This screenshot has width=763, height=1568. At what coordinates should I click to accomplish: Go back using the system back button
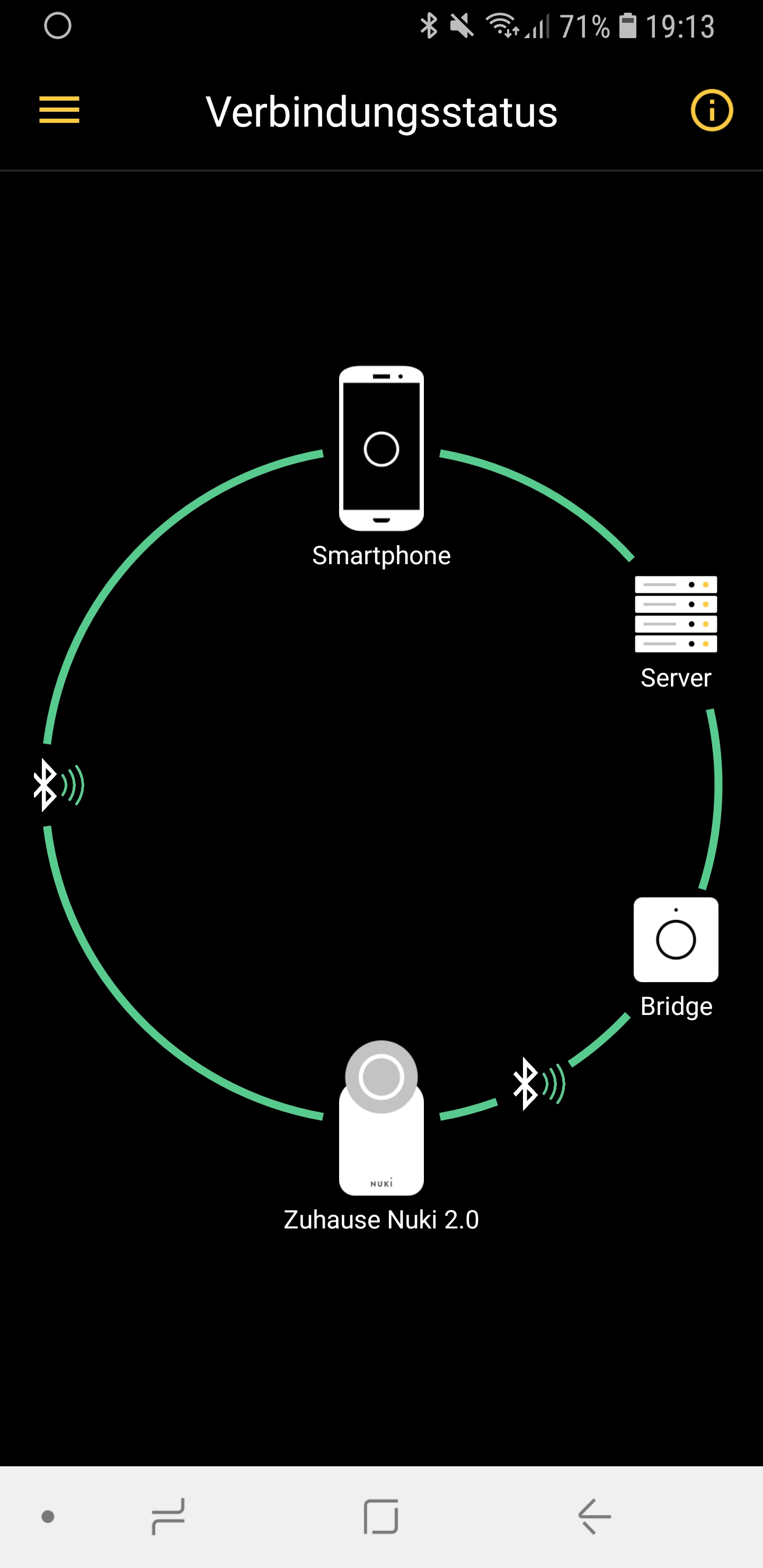pos(594,1516)
